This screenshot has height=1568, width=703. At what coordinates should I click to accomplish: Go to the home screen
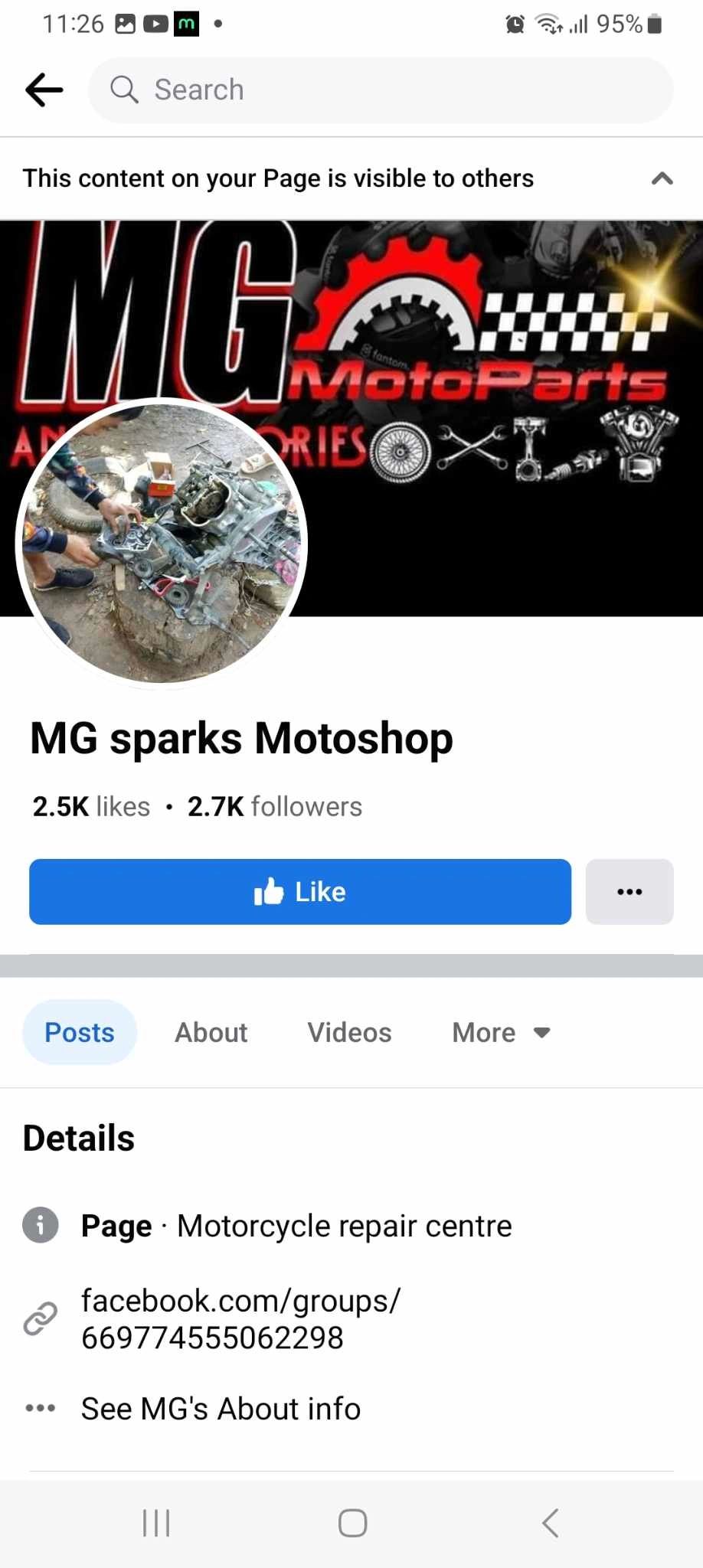coord(352,1523)
